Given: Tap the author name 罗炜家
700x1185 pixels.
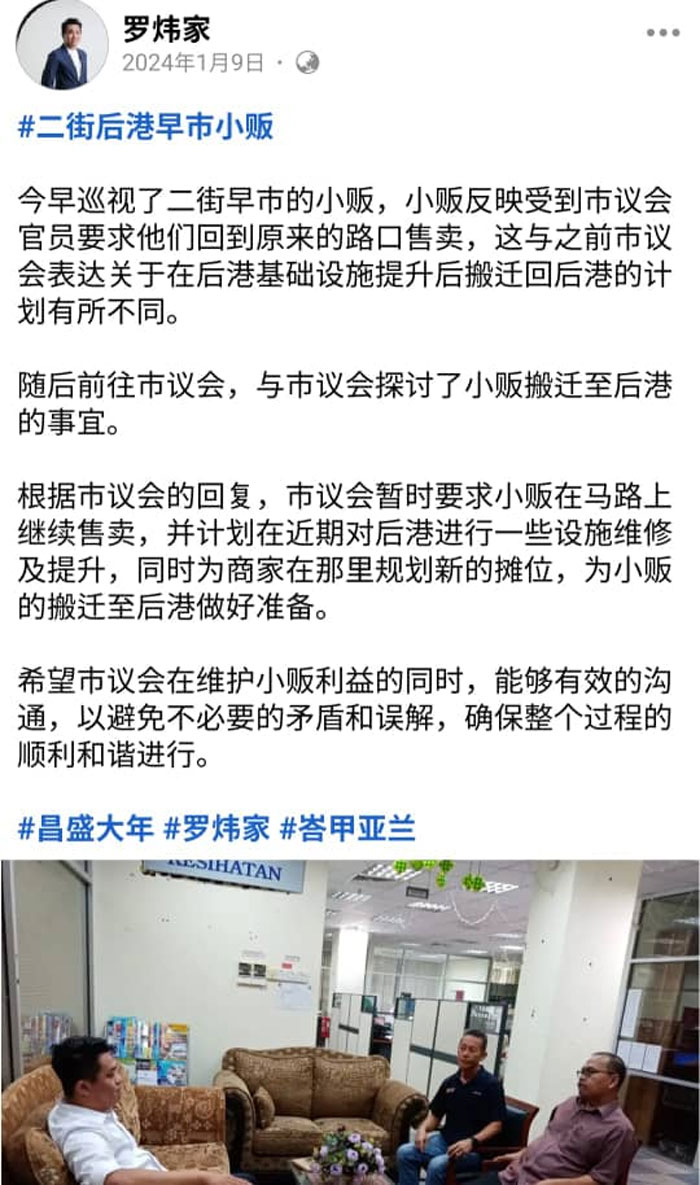Looking at the screenshot, I should pos(167,28).
